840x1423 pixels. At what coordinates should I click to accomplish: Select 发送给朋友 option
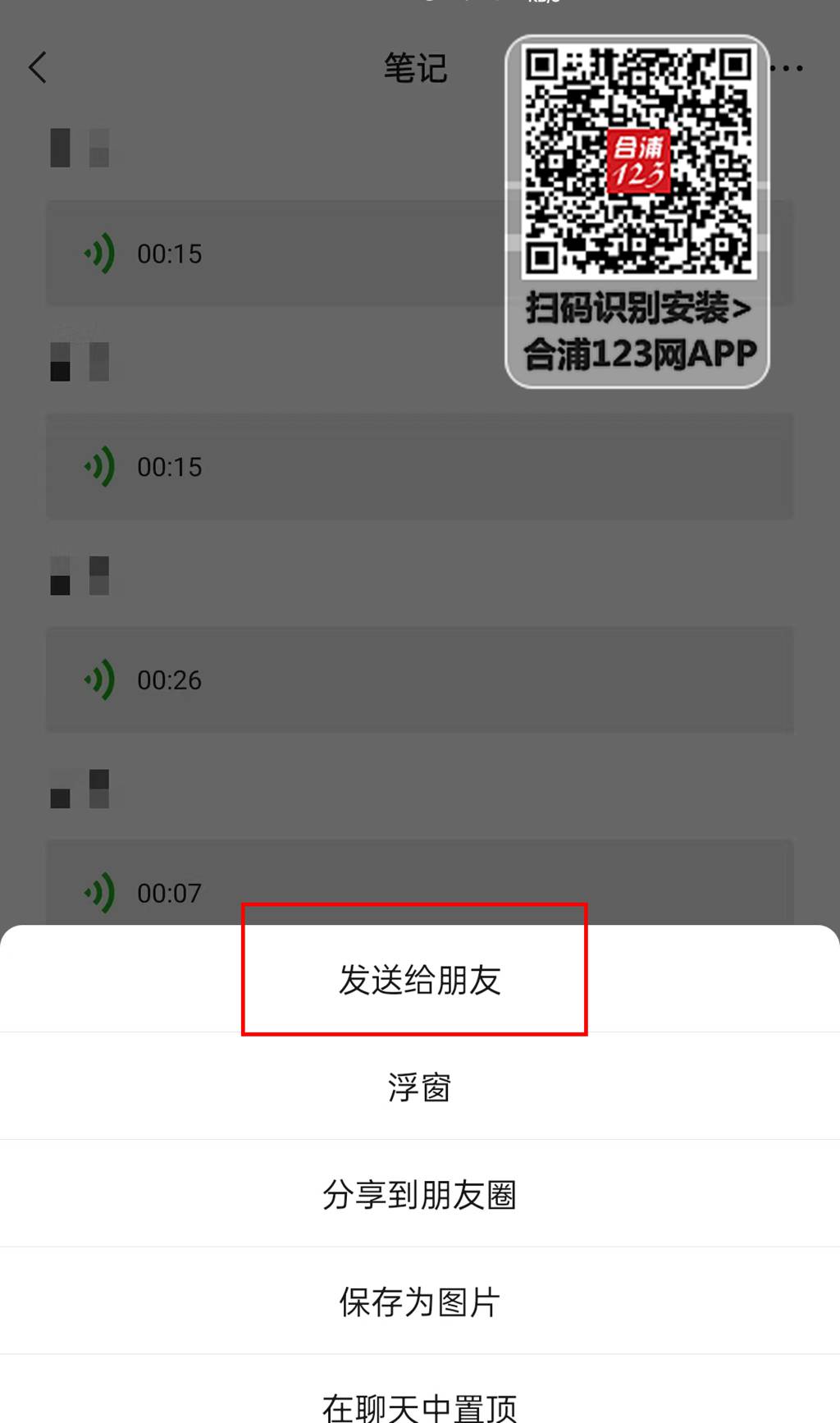tap(419, 979)
